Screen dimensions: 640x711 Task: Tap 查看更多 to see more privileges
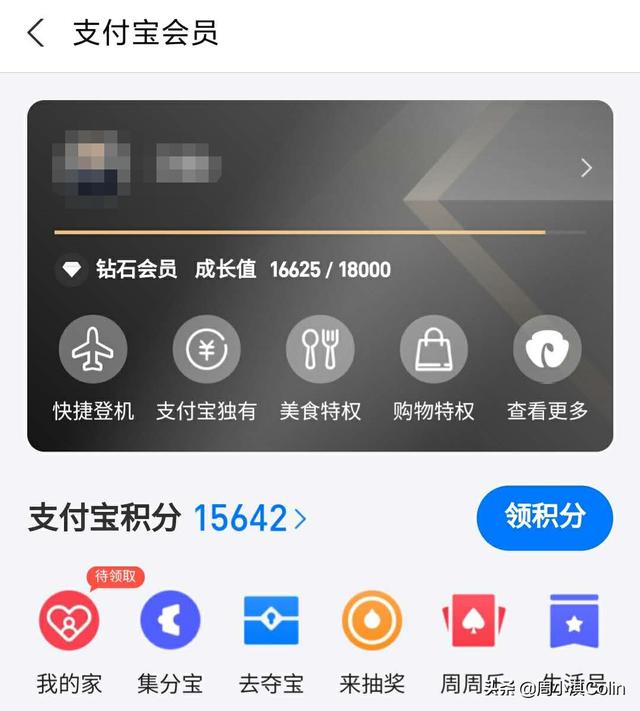[547, 350]
